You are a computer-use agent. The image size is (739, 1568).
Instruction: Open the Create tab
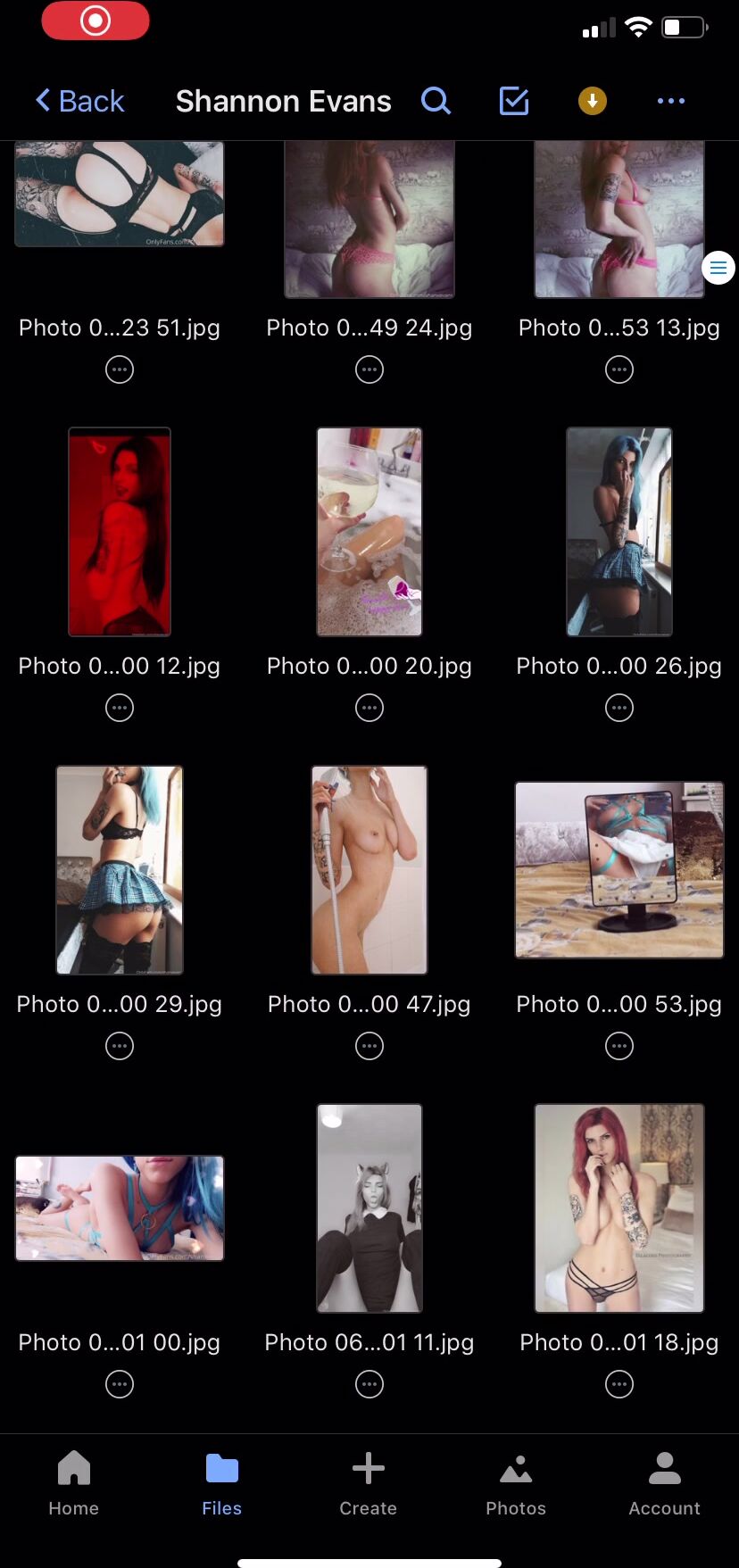click(368, 1483)
